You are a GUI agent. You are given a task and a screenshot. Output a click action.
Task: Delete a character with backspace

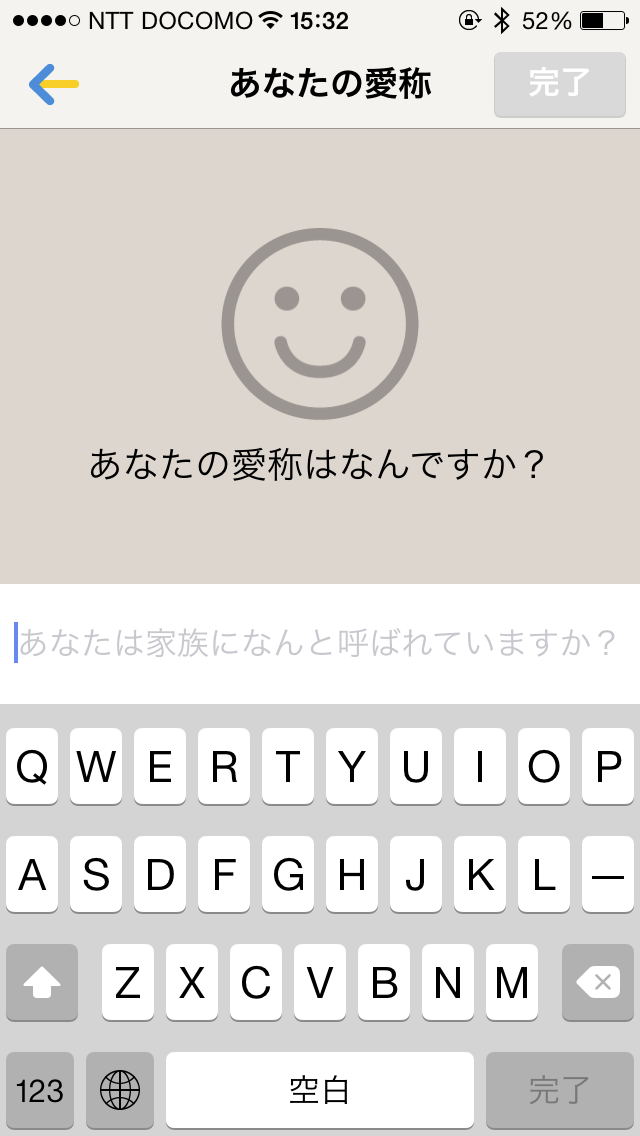pyautogui.click(x=600, y=983)
